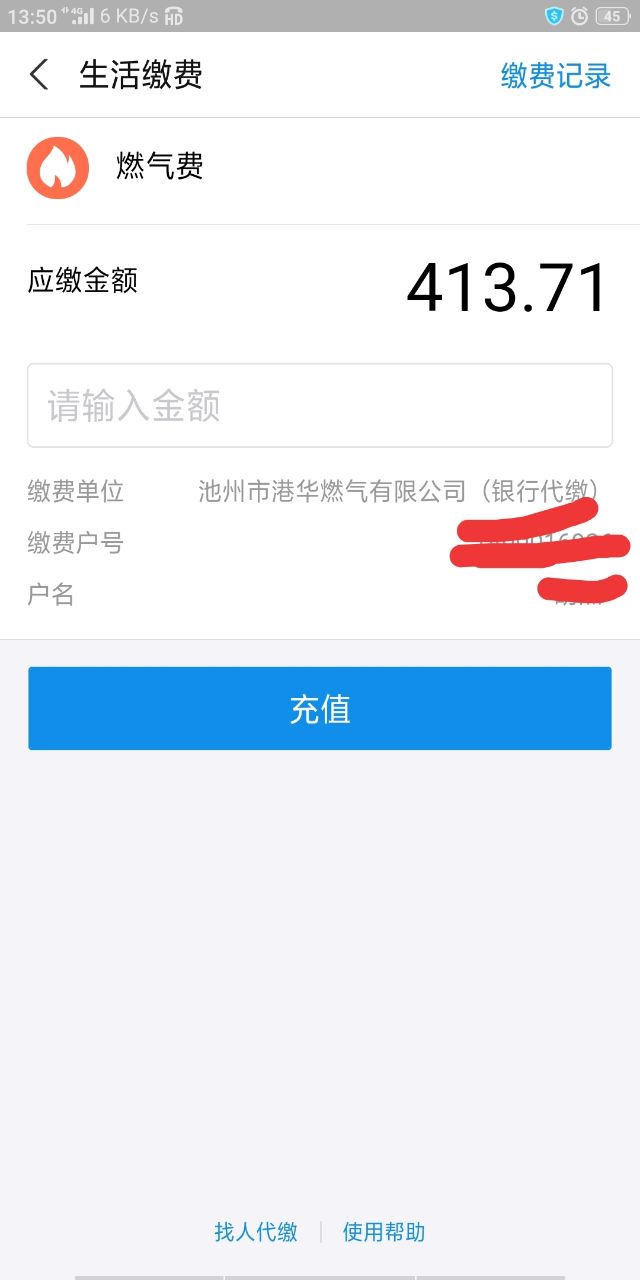Viewport: 640px width, 1280px height.
Task: Tap the blue 充值 recharge button
Action: point(320,709)
